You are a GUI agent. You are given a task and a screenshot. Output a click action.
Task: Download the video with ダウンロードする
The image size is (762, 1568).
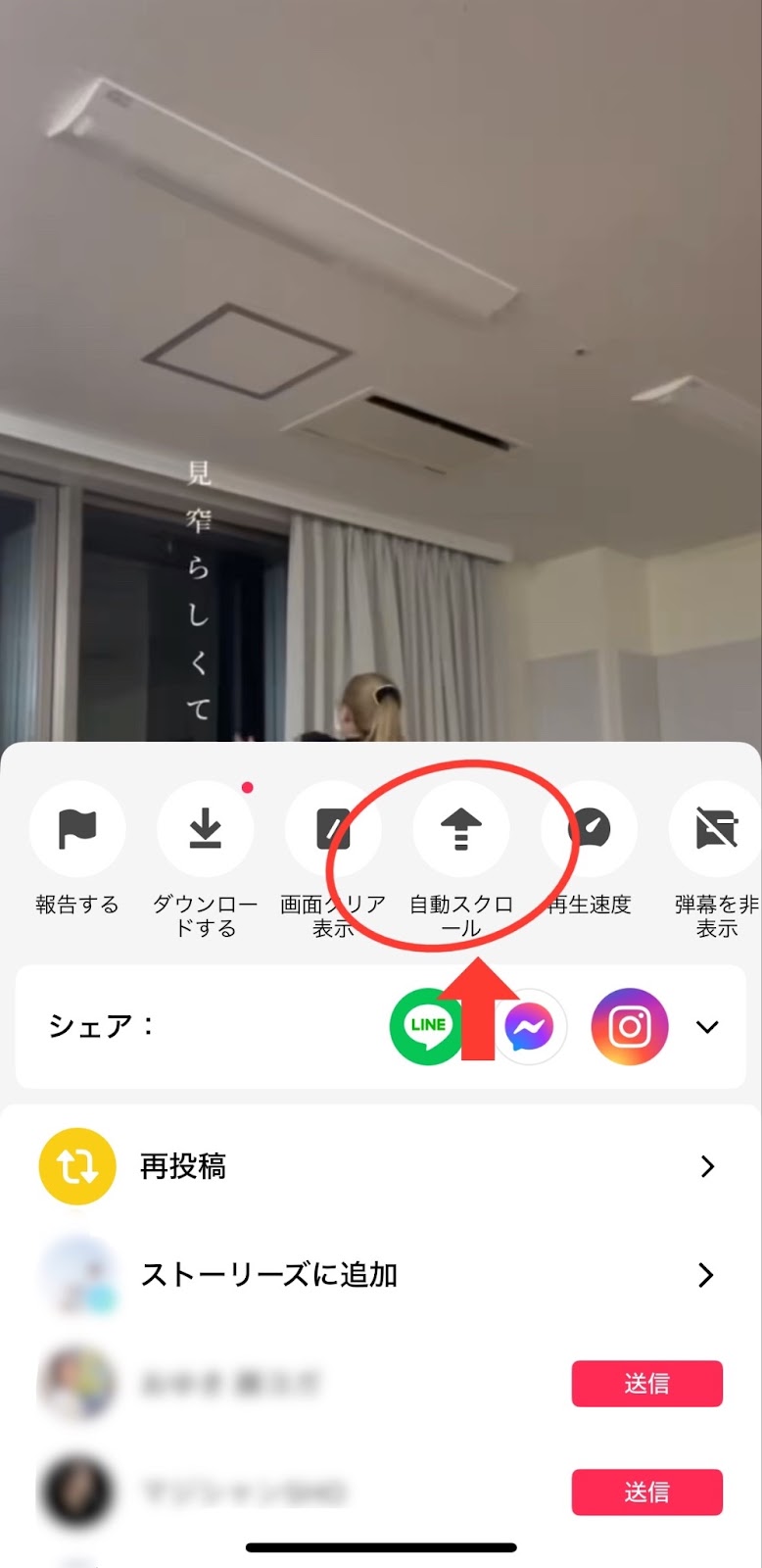[205, 830]
